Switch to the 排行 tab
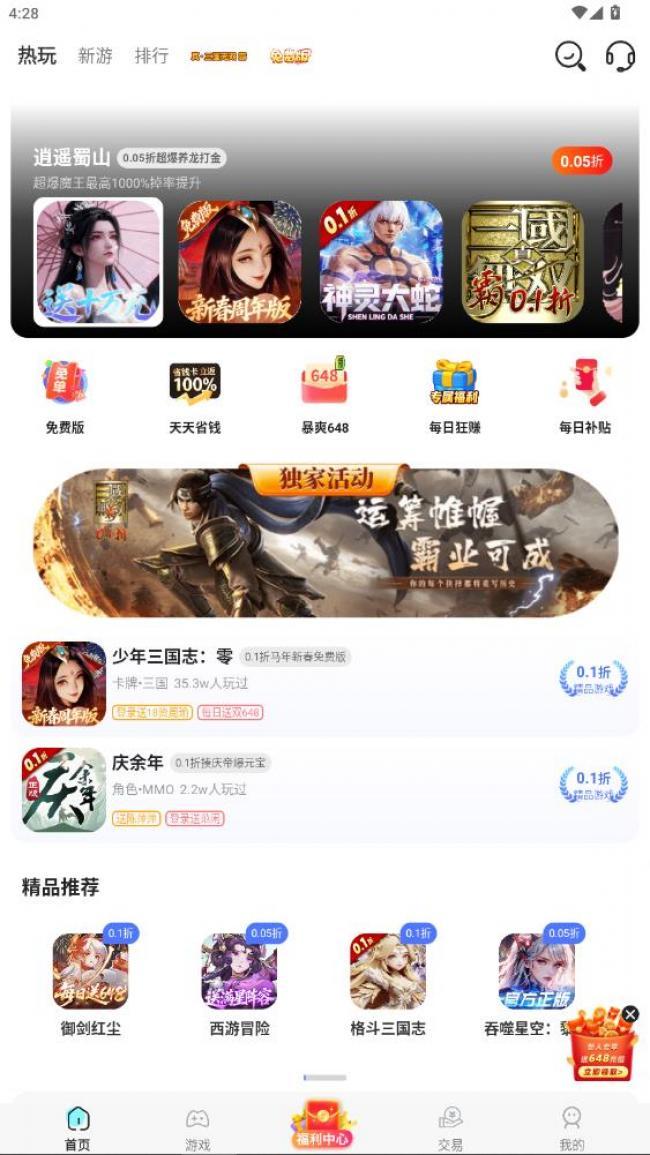 pos(151,56)
